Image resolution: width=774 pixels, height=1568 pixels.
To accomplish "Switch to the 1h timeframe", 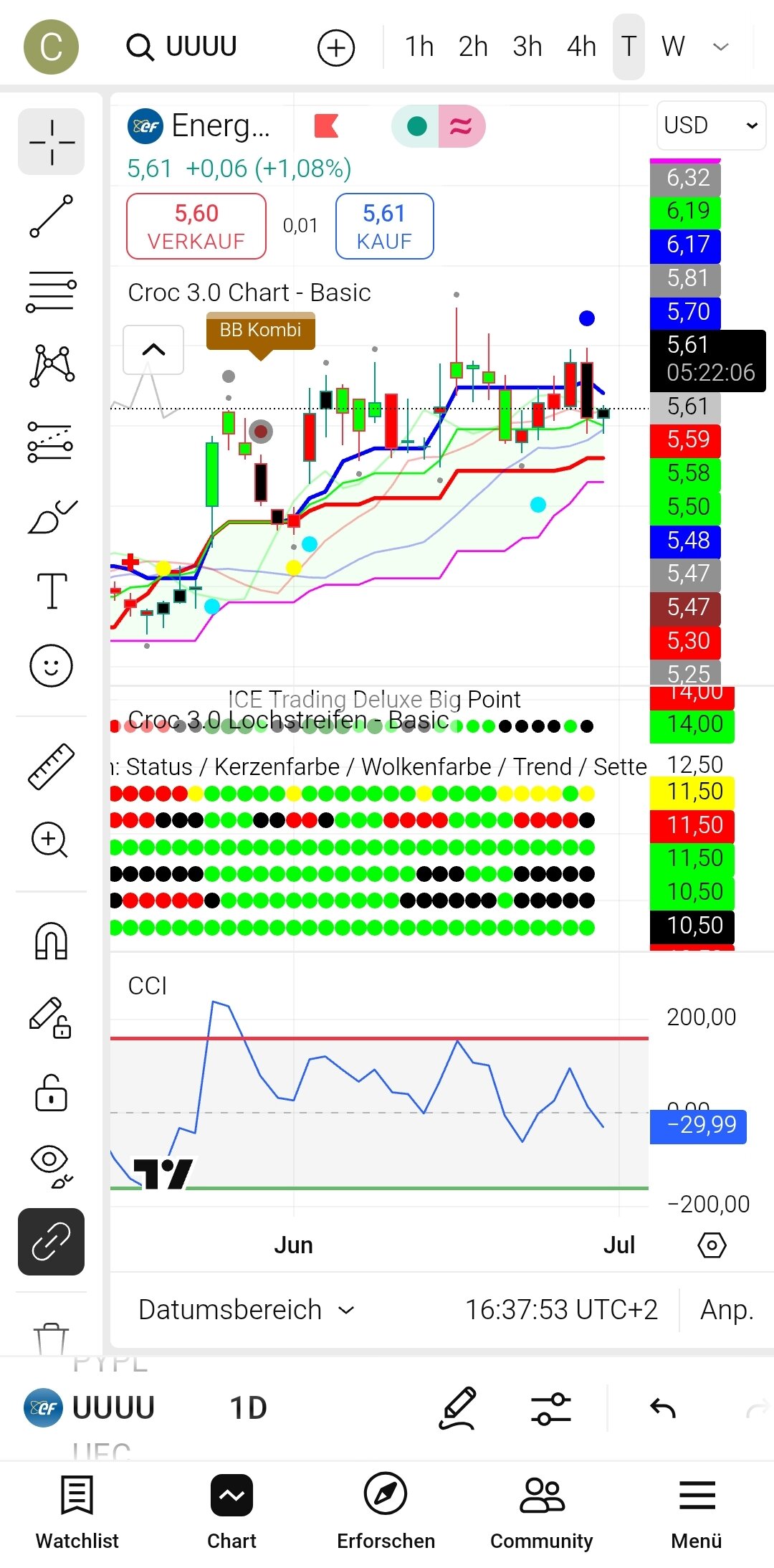I will click(419, 47).
